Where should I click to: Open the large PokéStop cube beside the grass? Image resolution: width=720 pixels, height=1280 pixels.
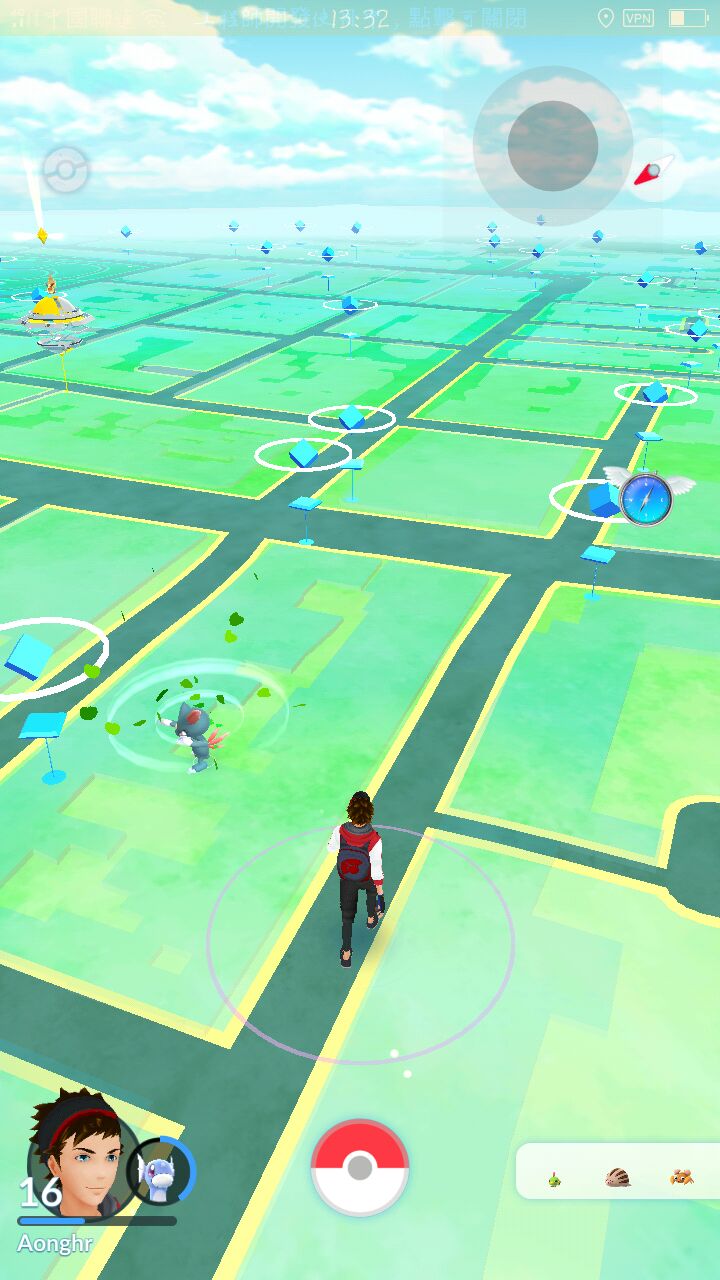coord(30,656)
